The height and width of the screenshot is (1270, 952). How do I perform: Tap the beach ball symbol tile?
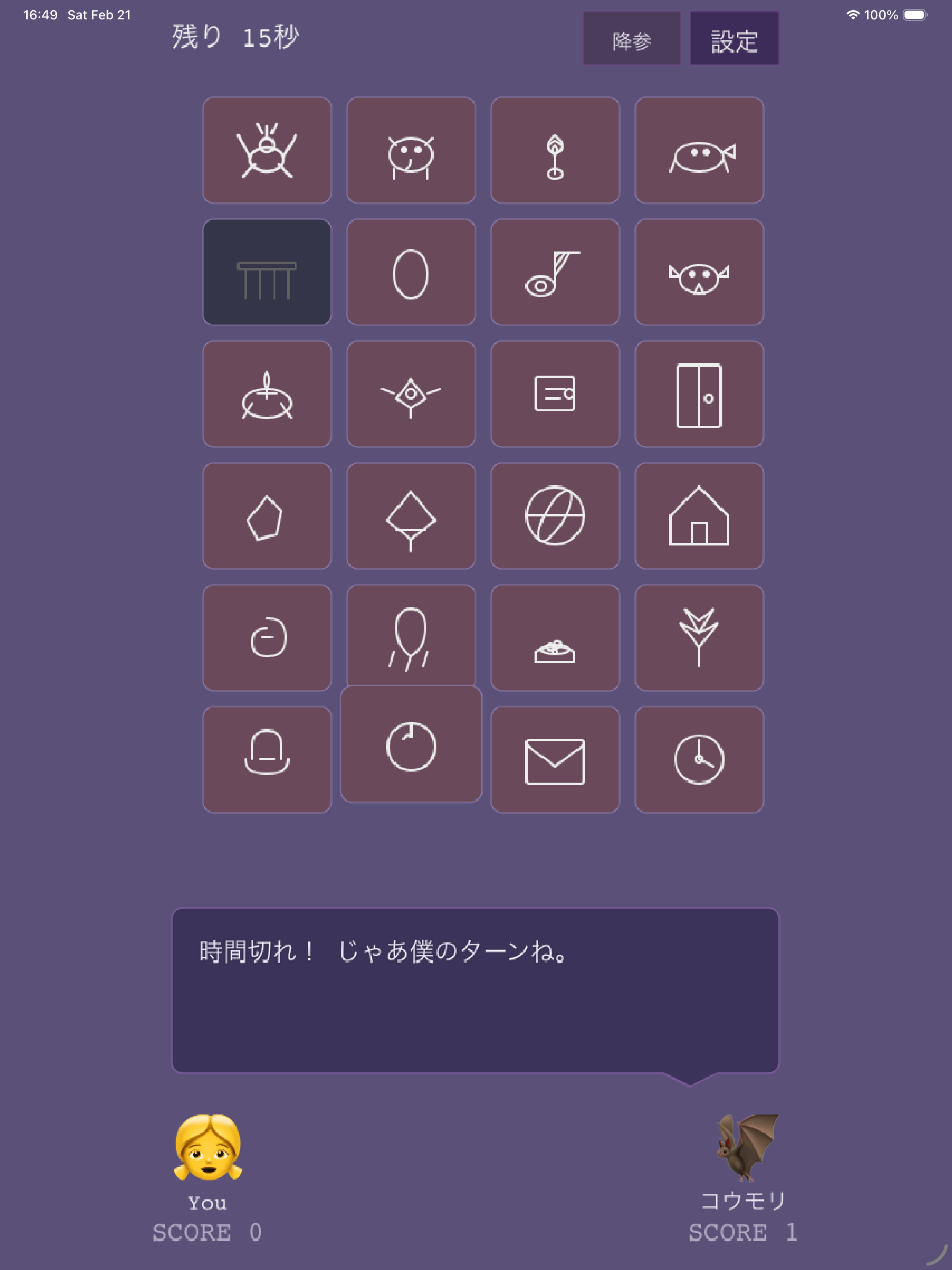coord(555,515)
